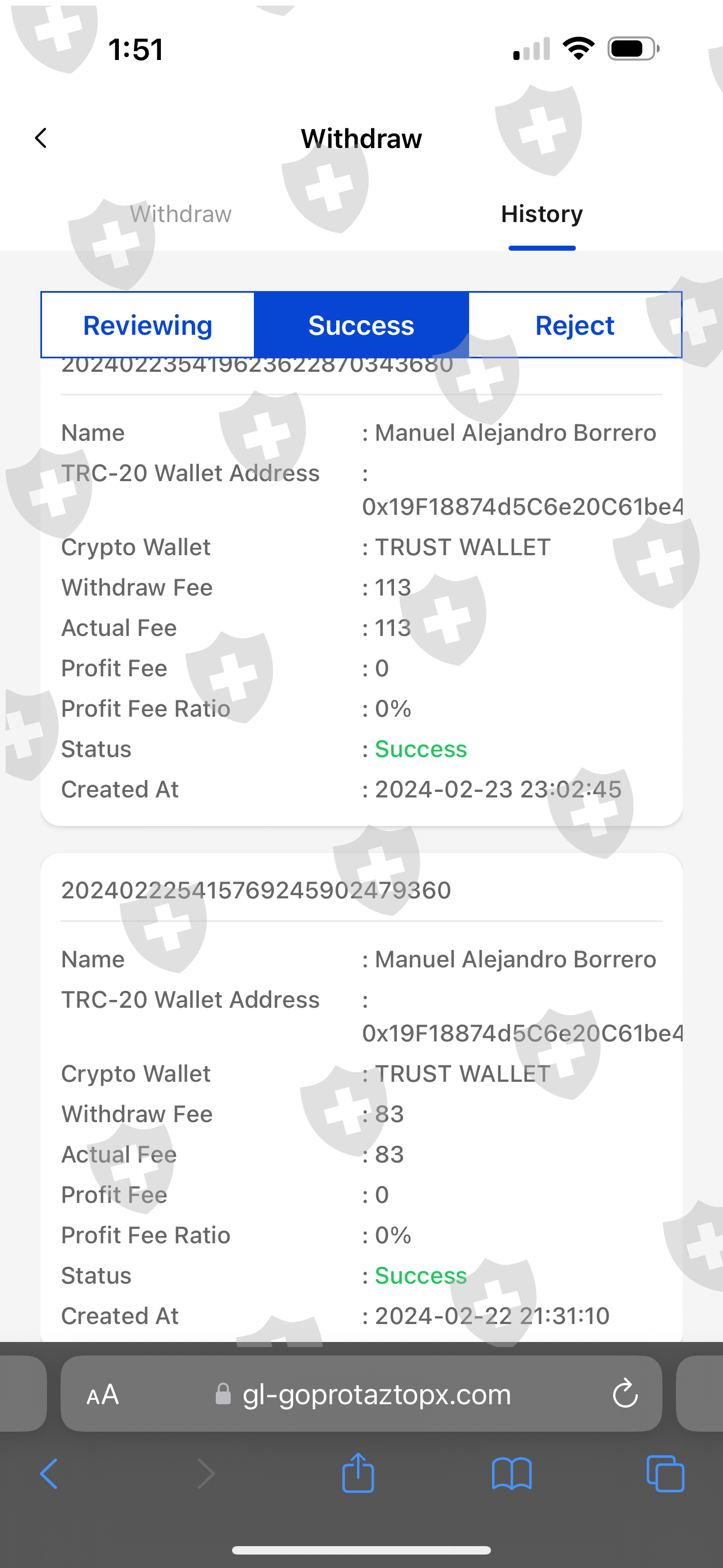Screen dimensions: 723x1568
Task: Open the Safari share sheet
Action: click(358, 1473)
